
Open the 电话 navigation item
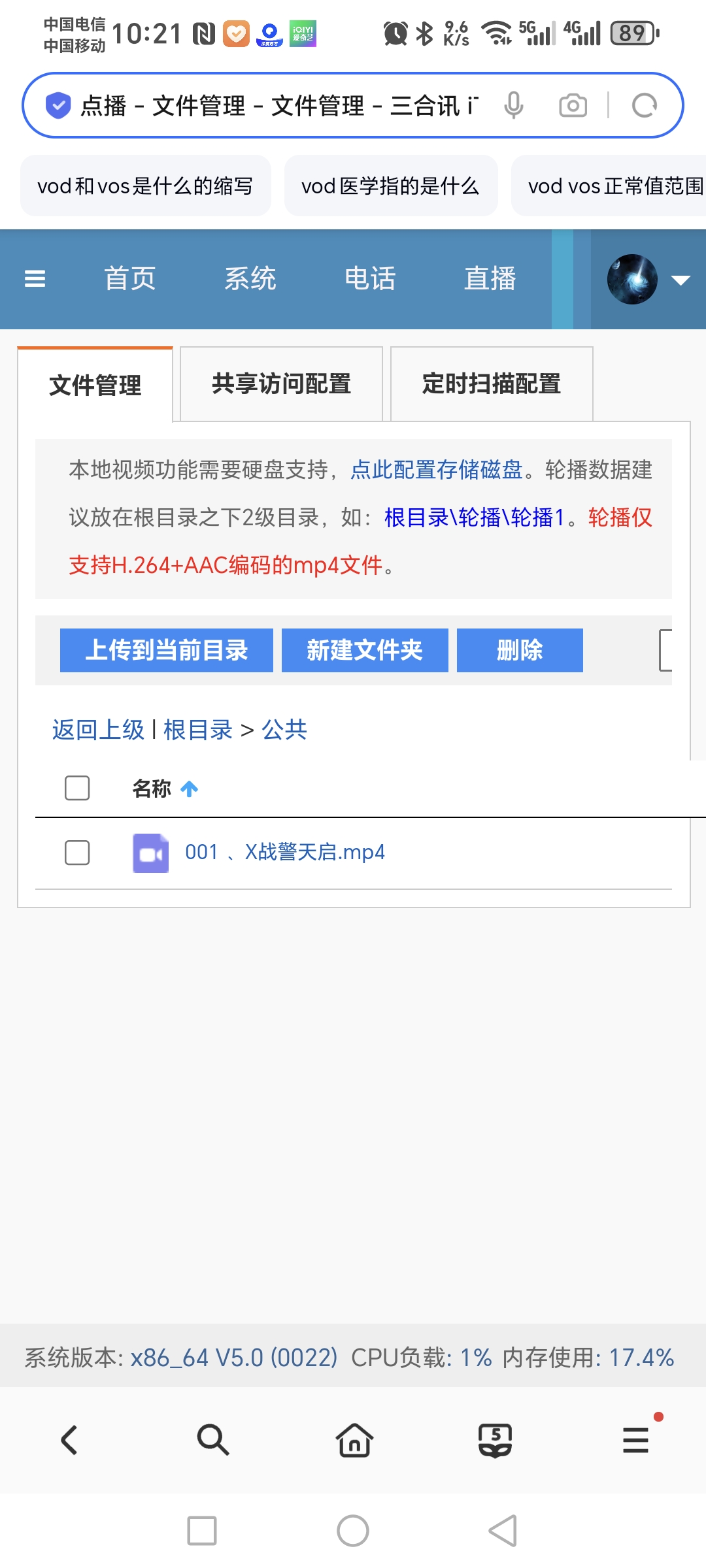tap(370, 279)
